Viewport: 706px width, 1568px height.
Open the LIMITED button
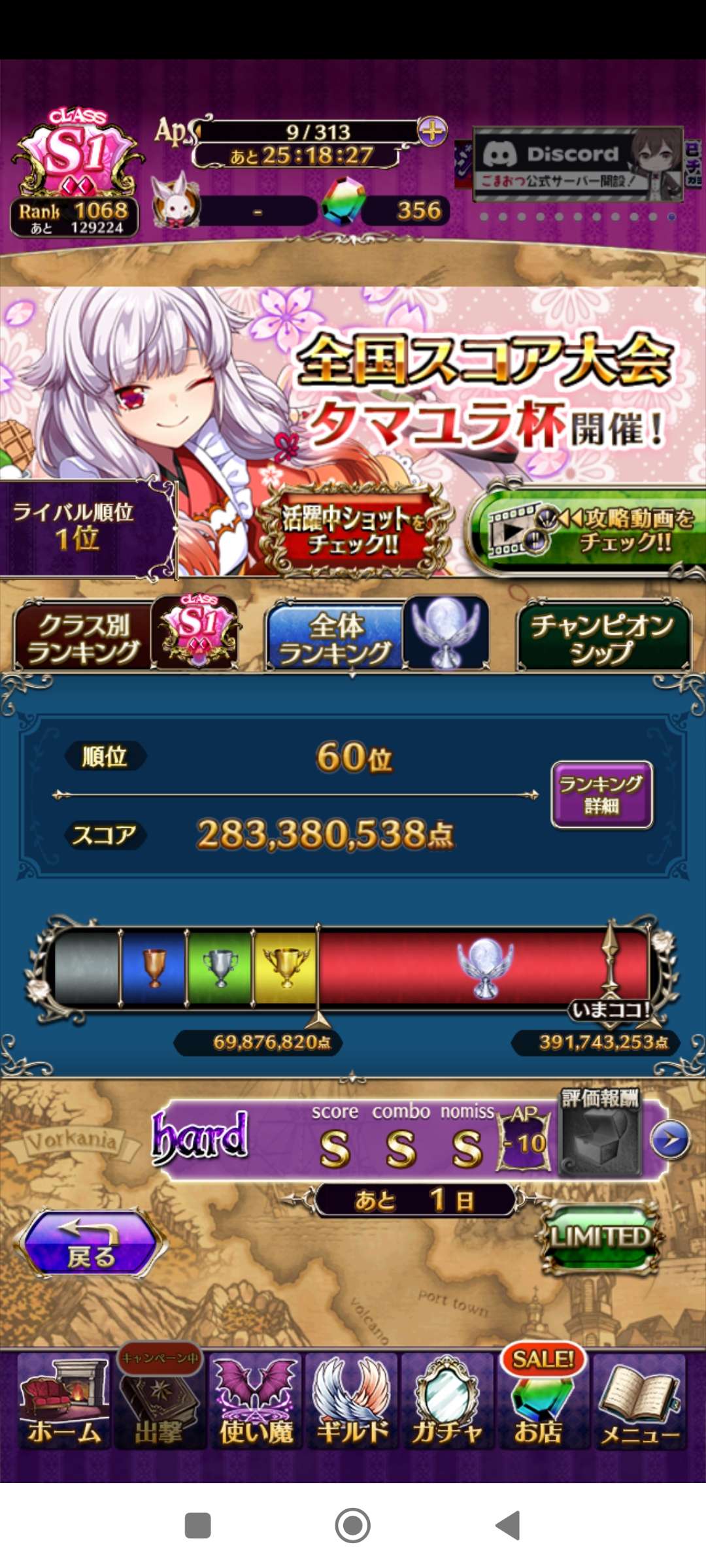pos(600,1237)
